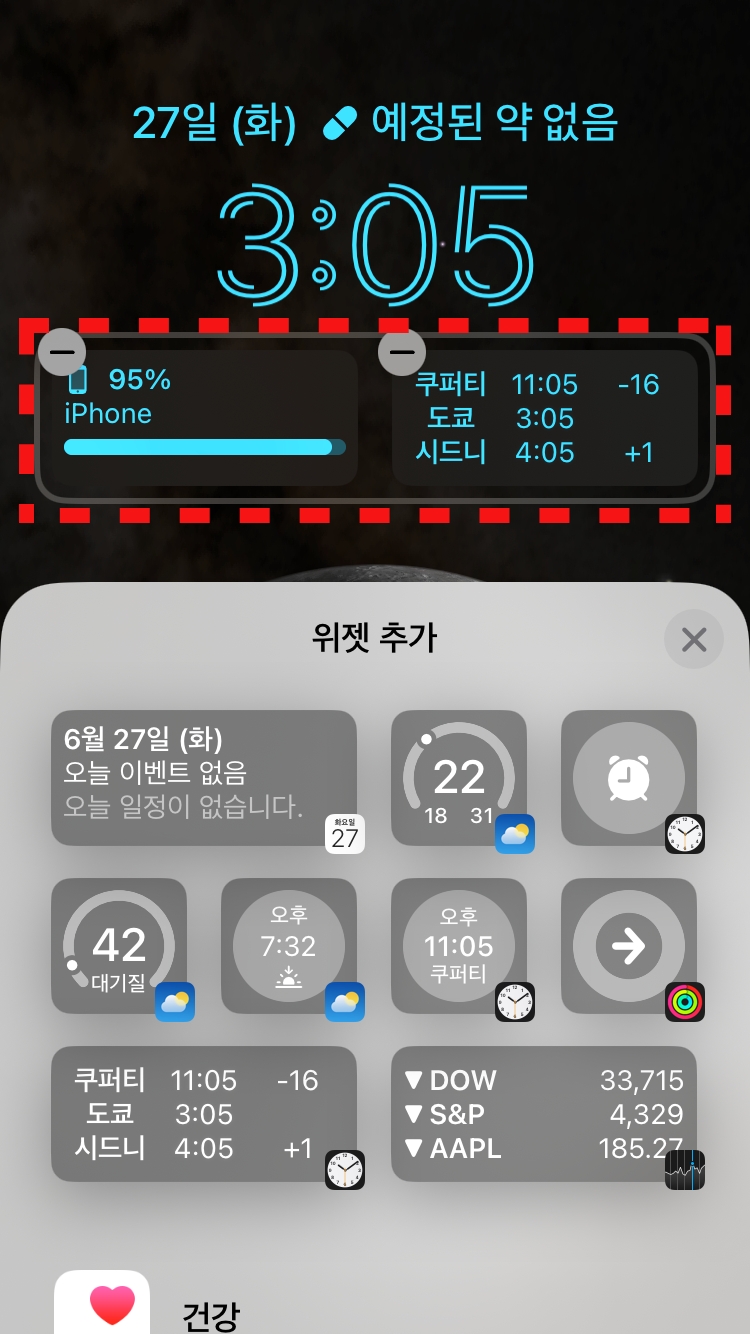Remove the world clock widget from lock screen

pos(402,352)
